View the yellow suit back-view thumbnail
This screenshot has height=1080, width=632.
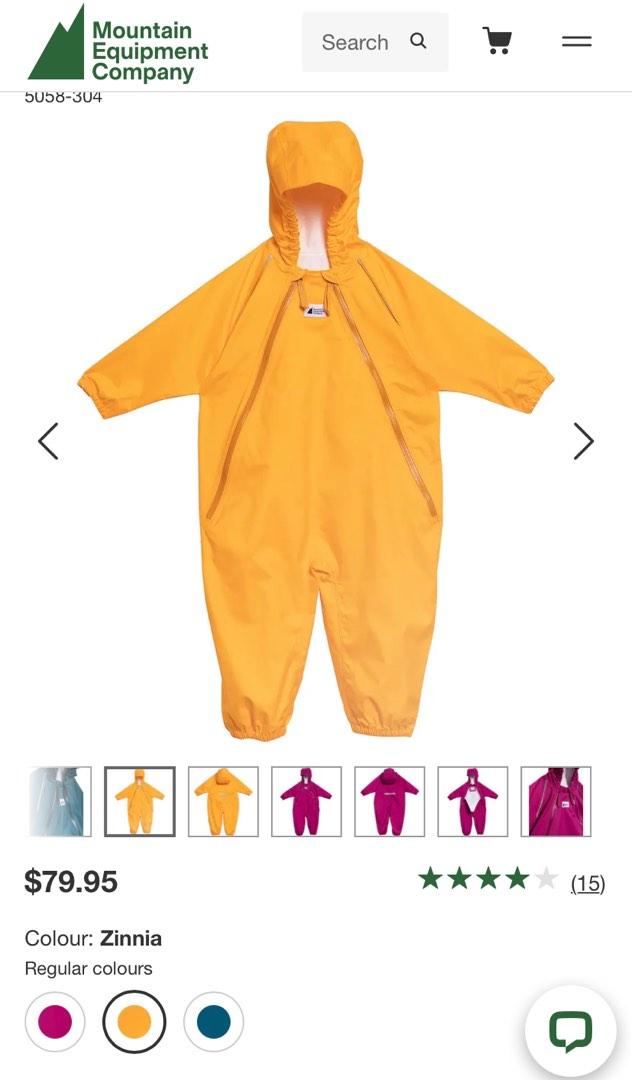(223, 801)
